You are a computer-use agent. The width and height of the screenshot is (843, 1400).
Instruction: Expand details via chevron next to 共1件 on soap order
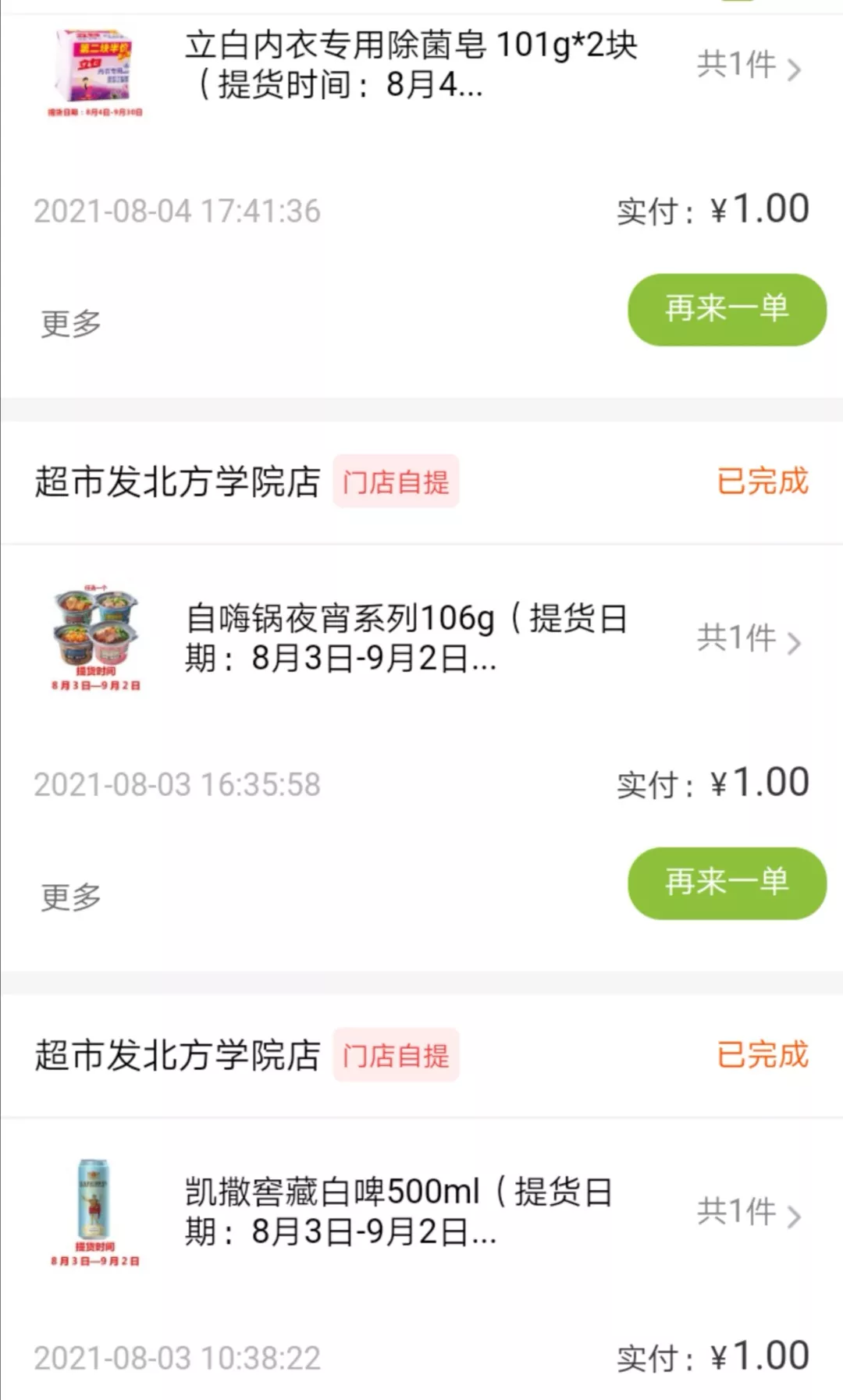(796, 69)
